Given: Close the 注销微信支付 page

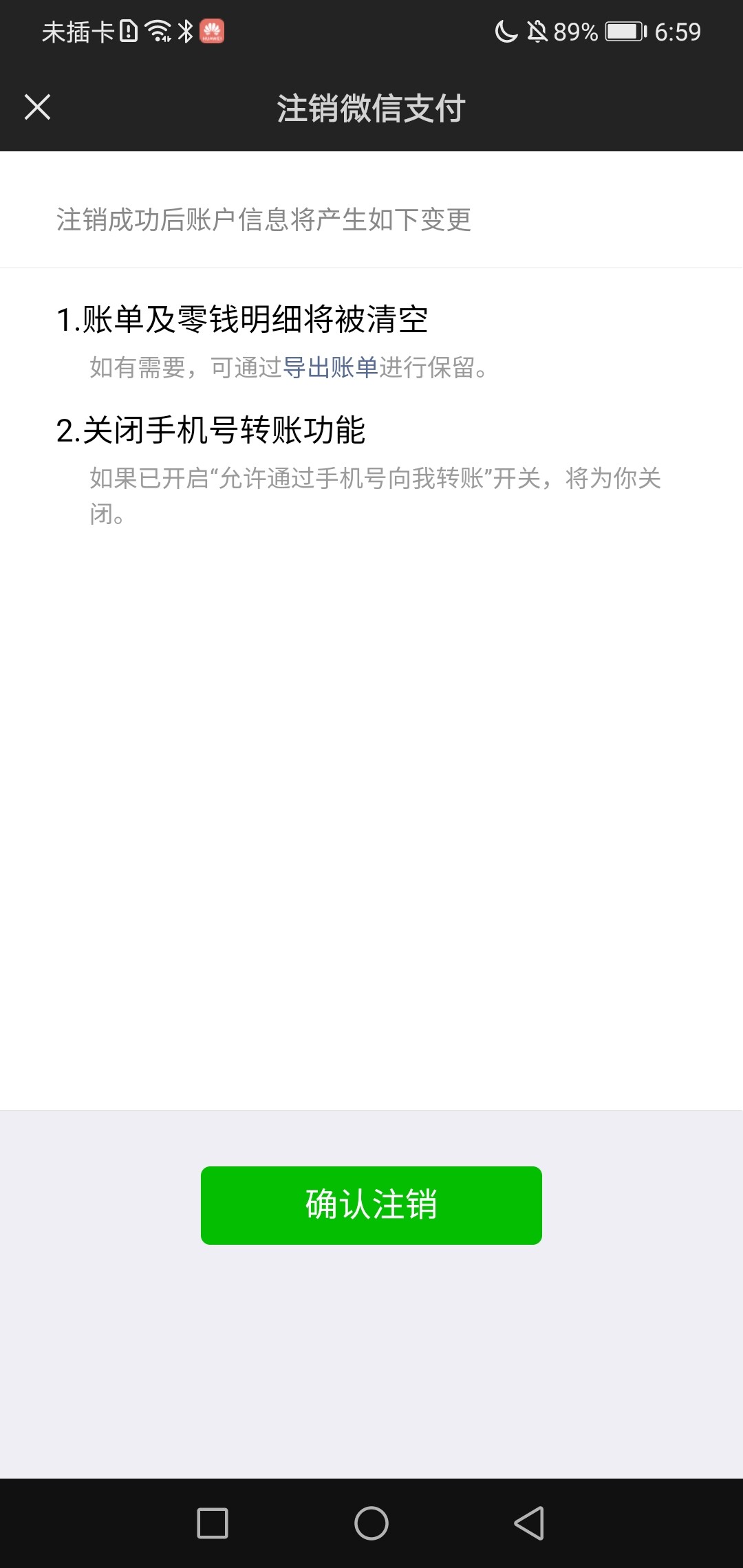Looking at the screenshot, I should click(x=37, y=107).
